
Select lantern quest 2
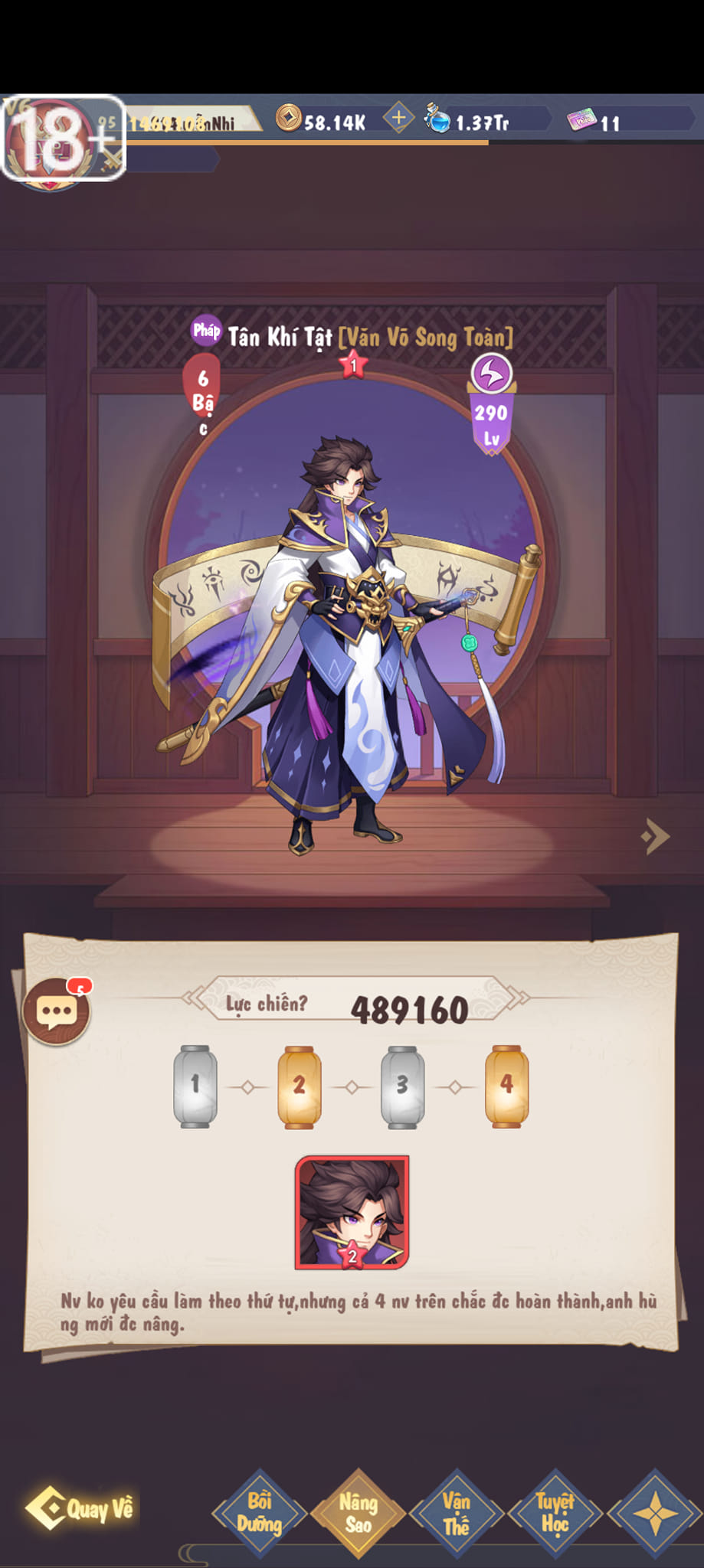(299, 1086)
